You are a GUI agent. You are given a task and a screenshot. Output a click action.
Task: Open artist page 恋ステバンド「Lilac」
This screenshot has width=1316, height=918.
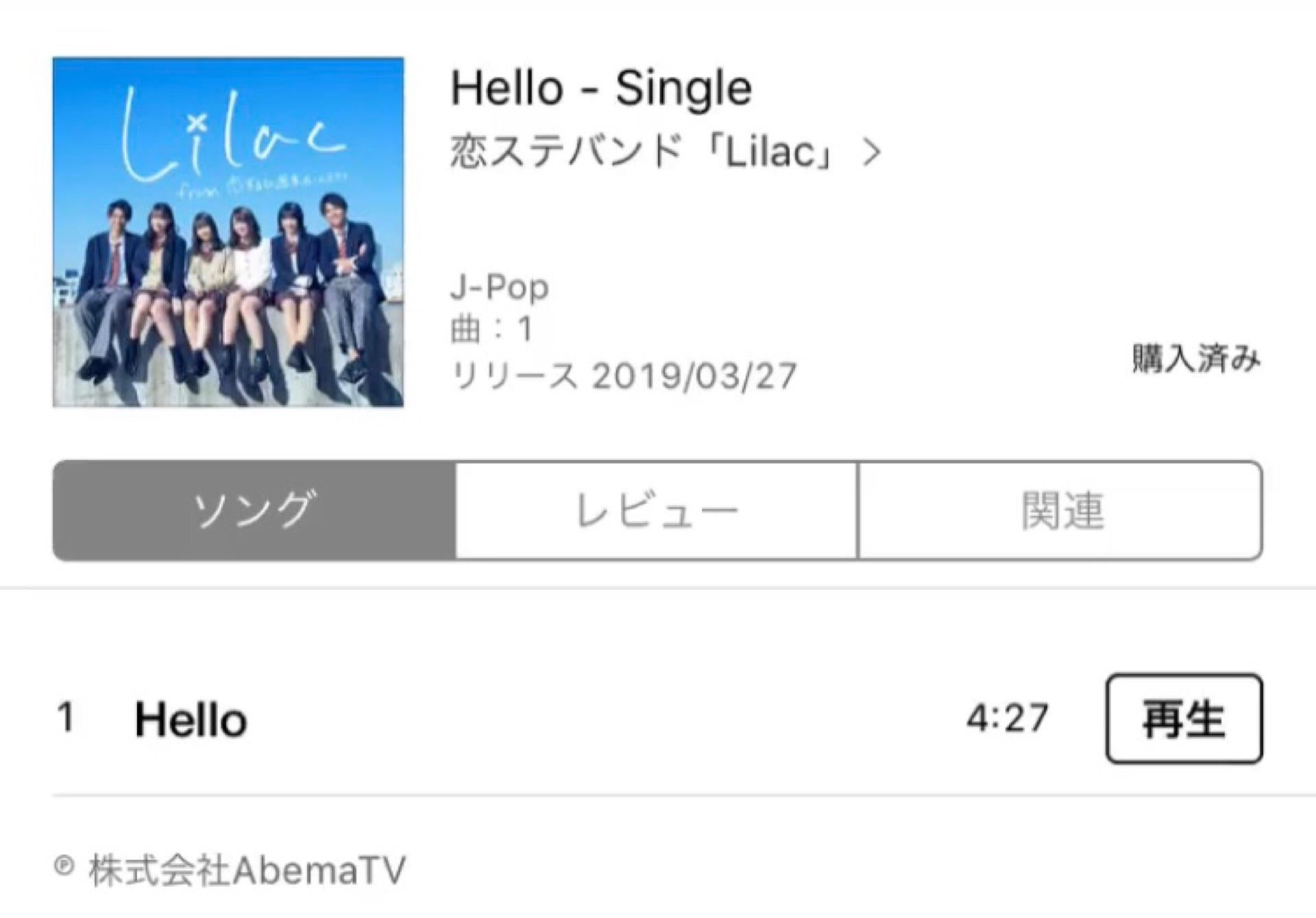[663, 152]
